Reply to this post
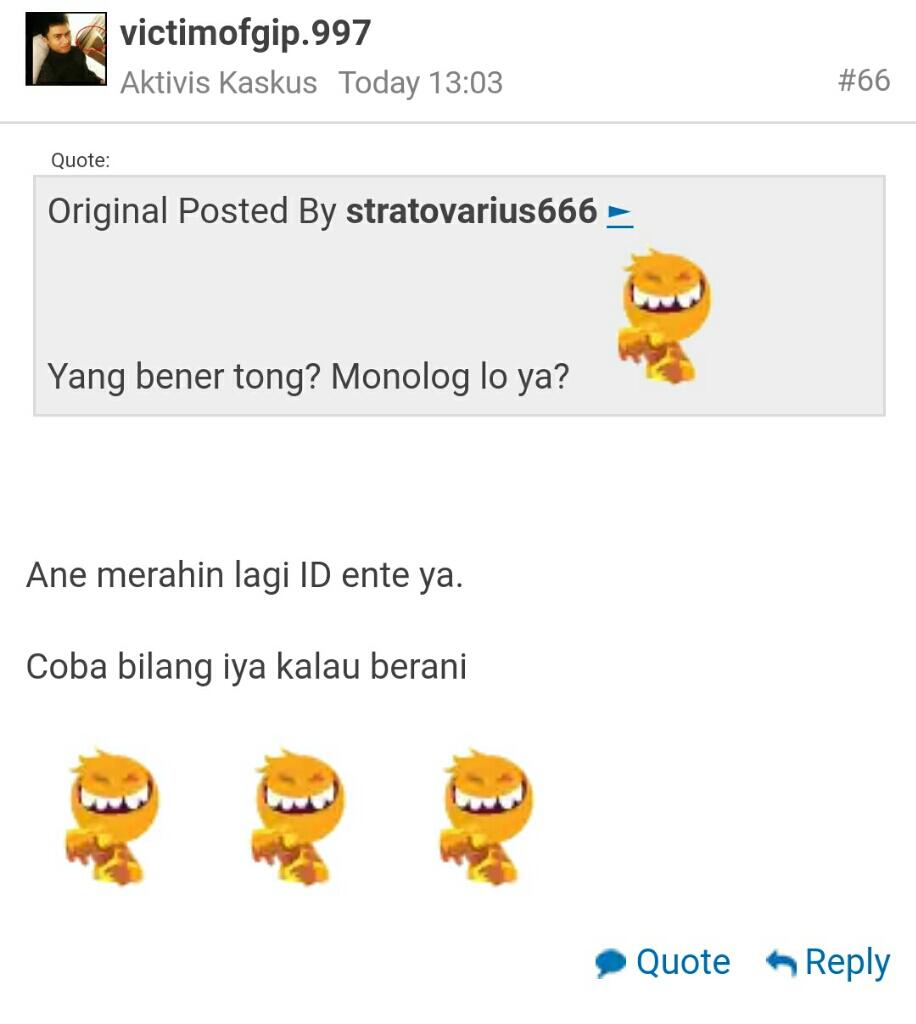Image resolution: width=916 pixels, height=1024 pixels. (x=828, y=962)
